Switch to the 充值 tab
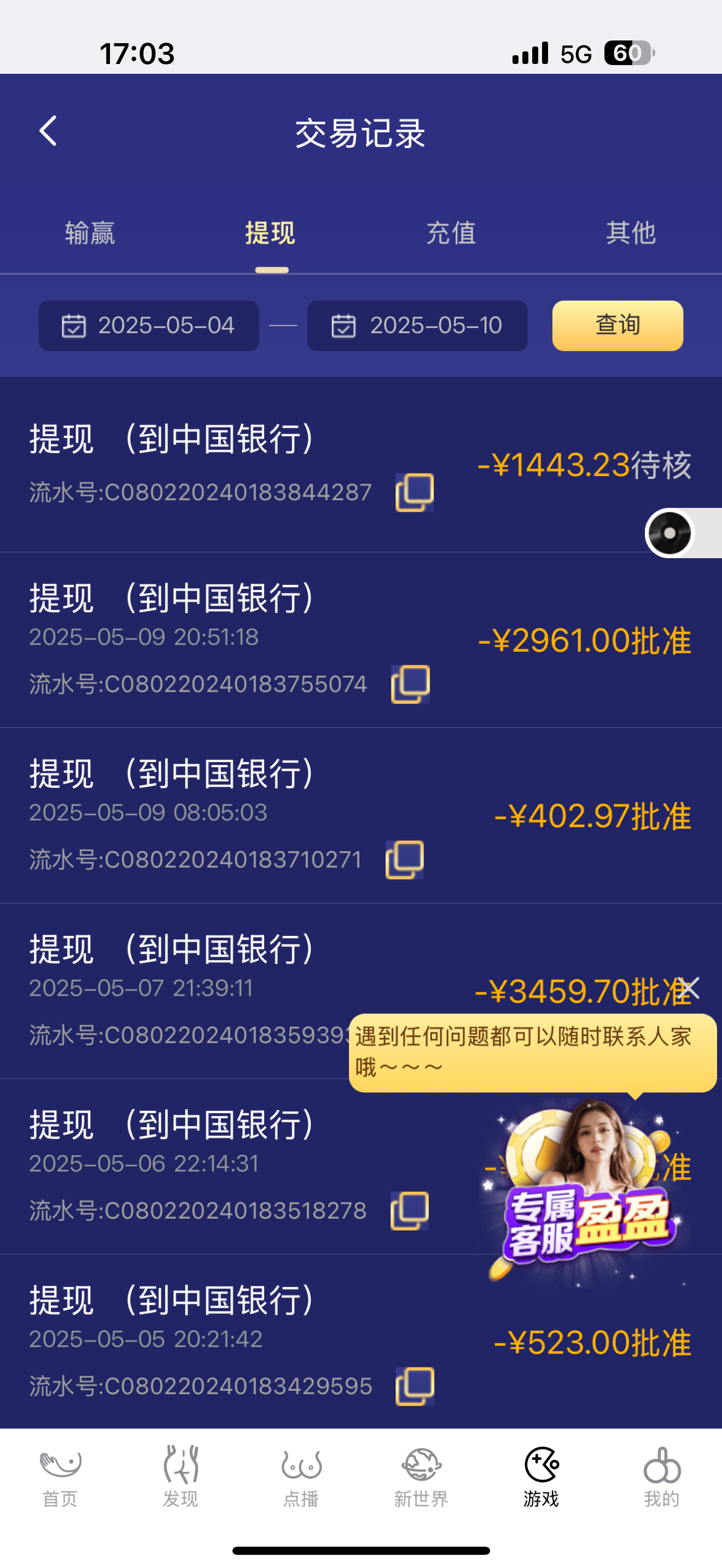The height and width of the screenshot is (1568, 722). pos(451,233)
